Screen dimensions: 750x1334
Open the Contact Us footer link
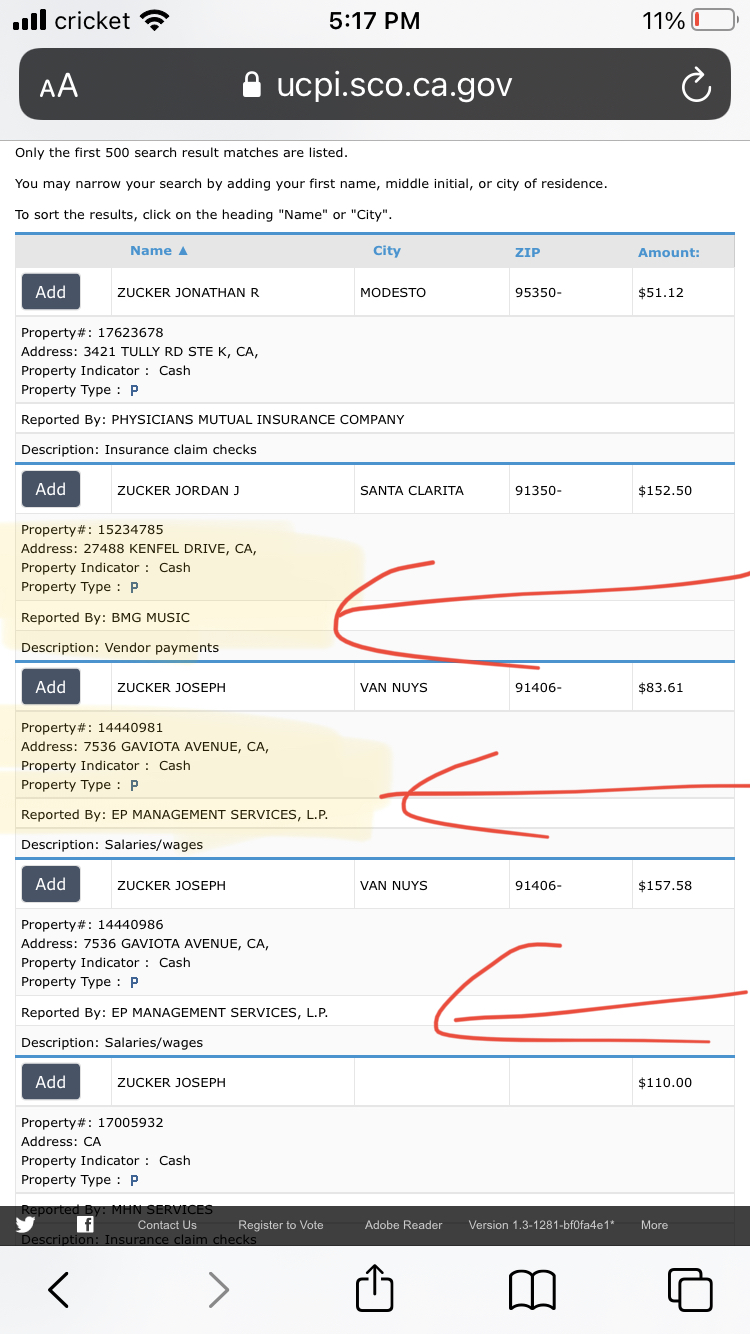tap(167, 1225)
